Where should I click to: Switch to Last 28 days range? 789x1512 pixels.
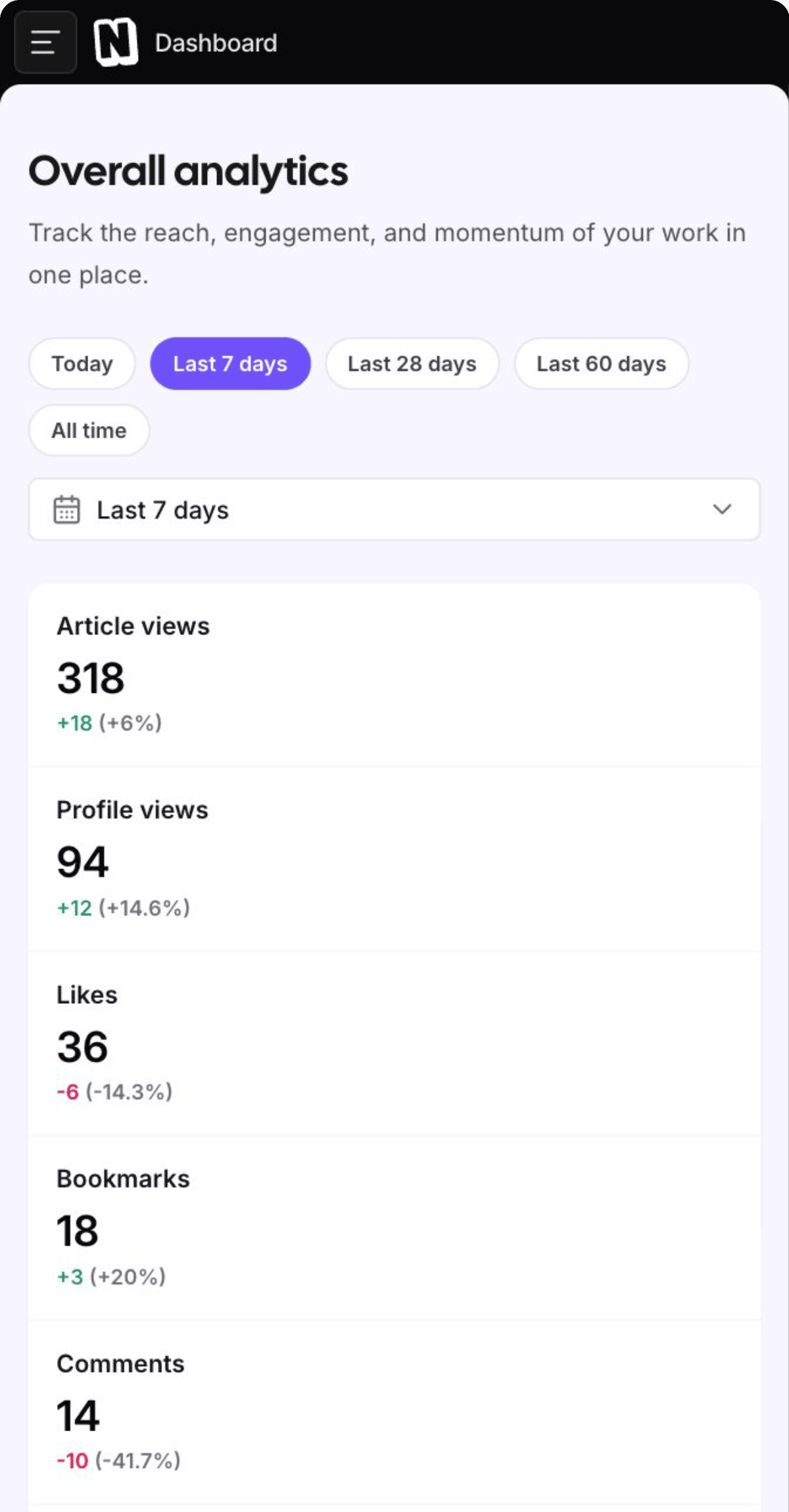pyautogui.click(x=412, y=364)
